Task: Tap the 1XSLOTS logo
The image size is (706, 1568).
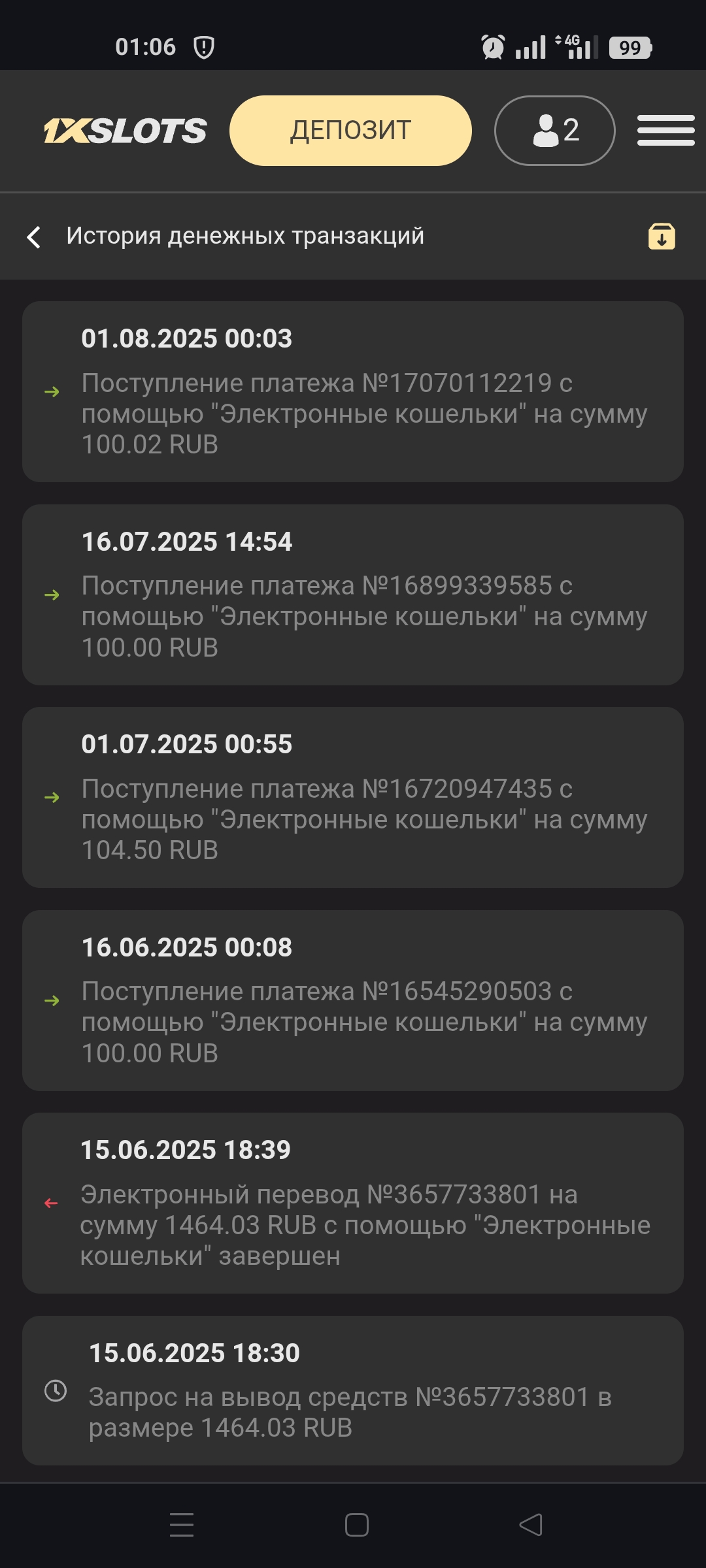Action: point(126,131)
